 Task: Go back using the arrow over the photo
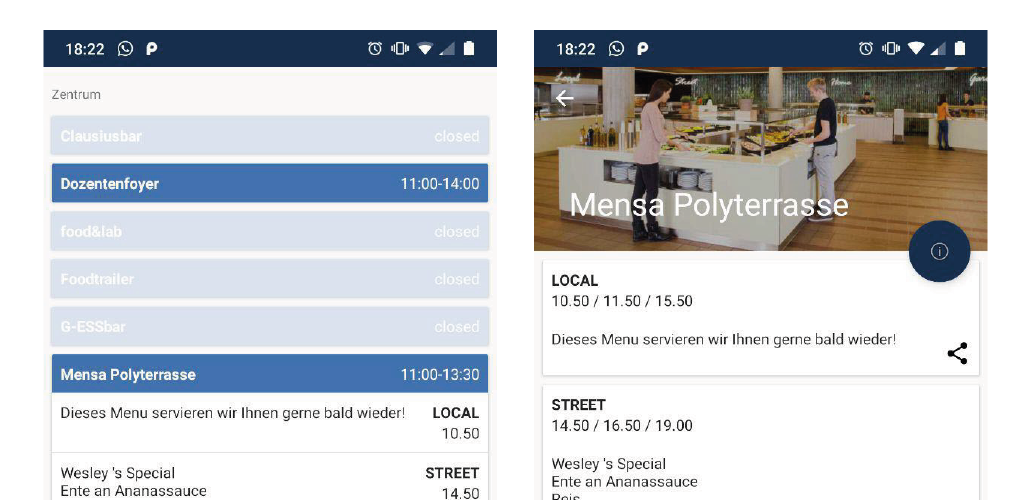point(565,98)
